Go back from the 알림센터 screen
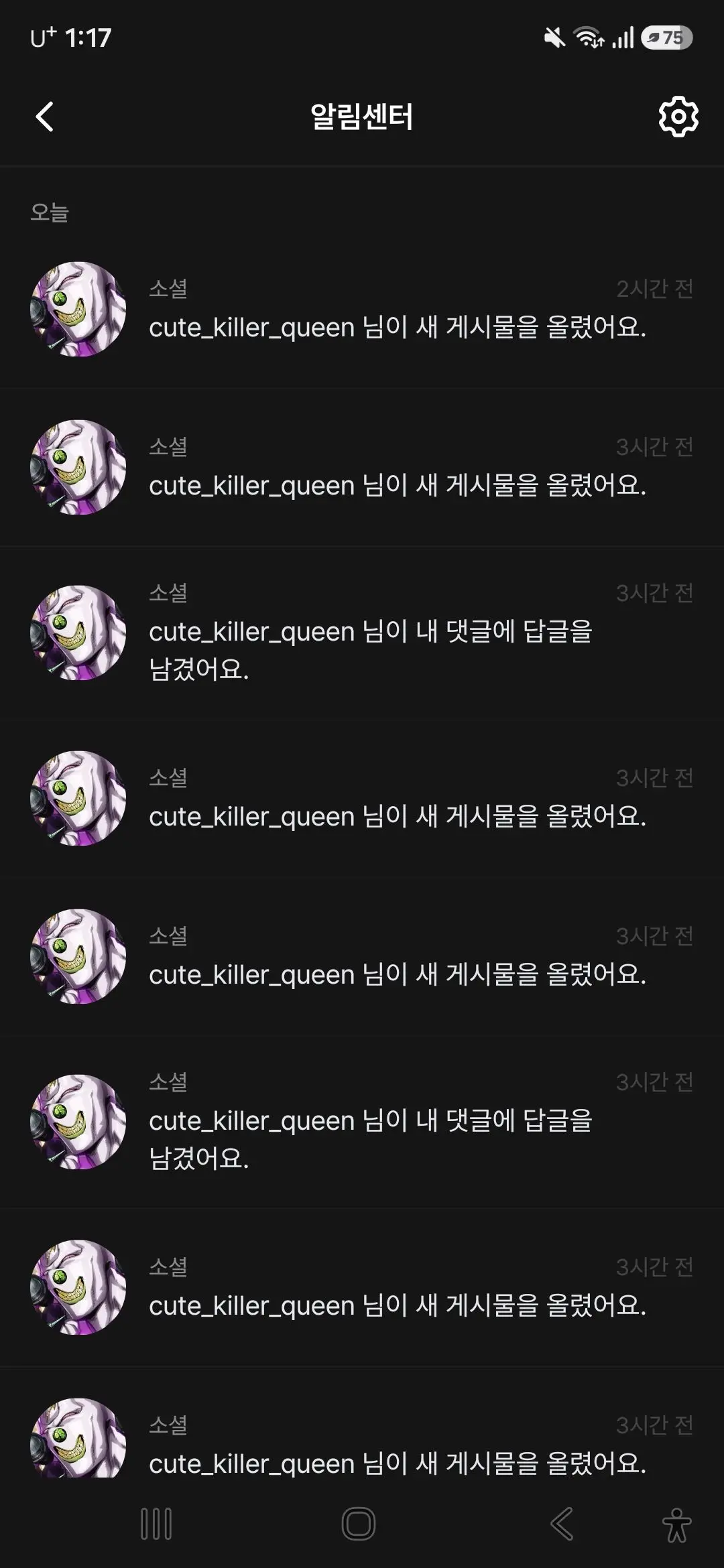 (44, 117)
